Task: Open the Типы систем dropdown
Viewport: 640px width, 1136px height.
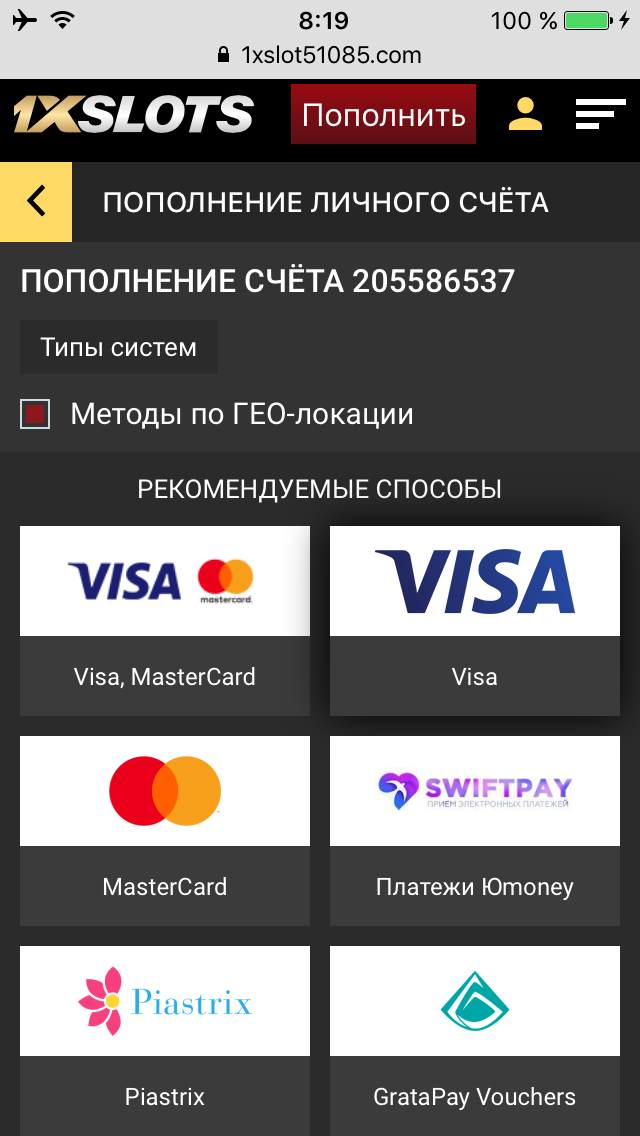Action: point(119,348)
